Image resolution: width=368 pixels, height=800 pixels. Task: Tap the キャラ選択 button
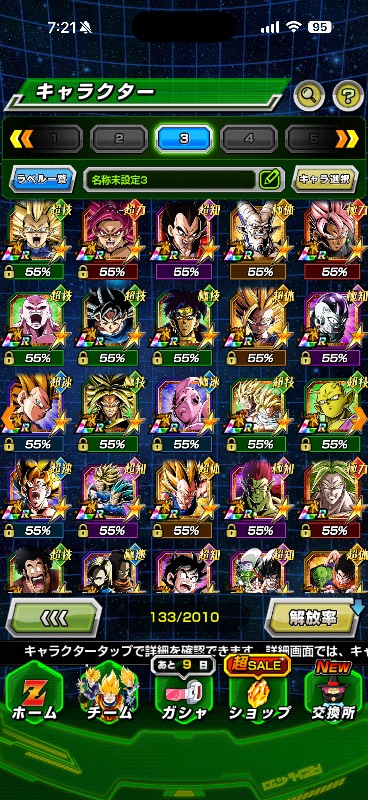[x=325, y=179]
